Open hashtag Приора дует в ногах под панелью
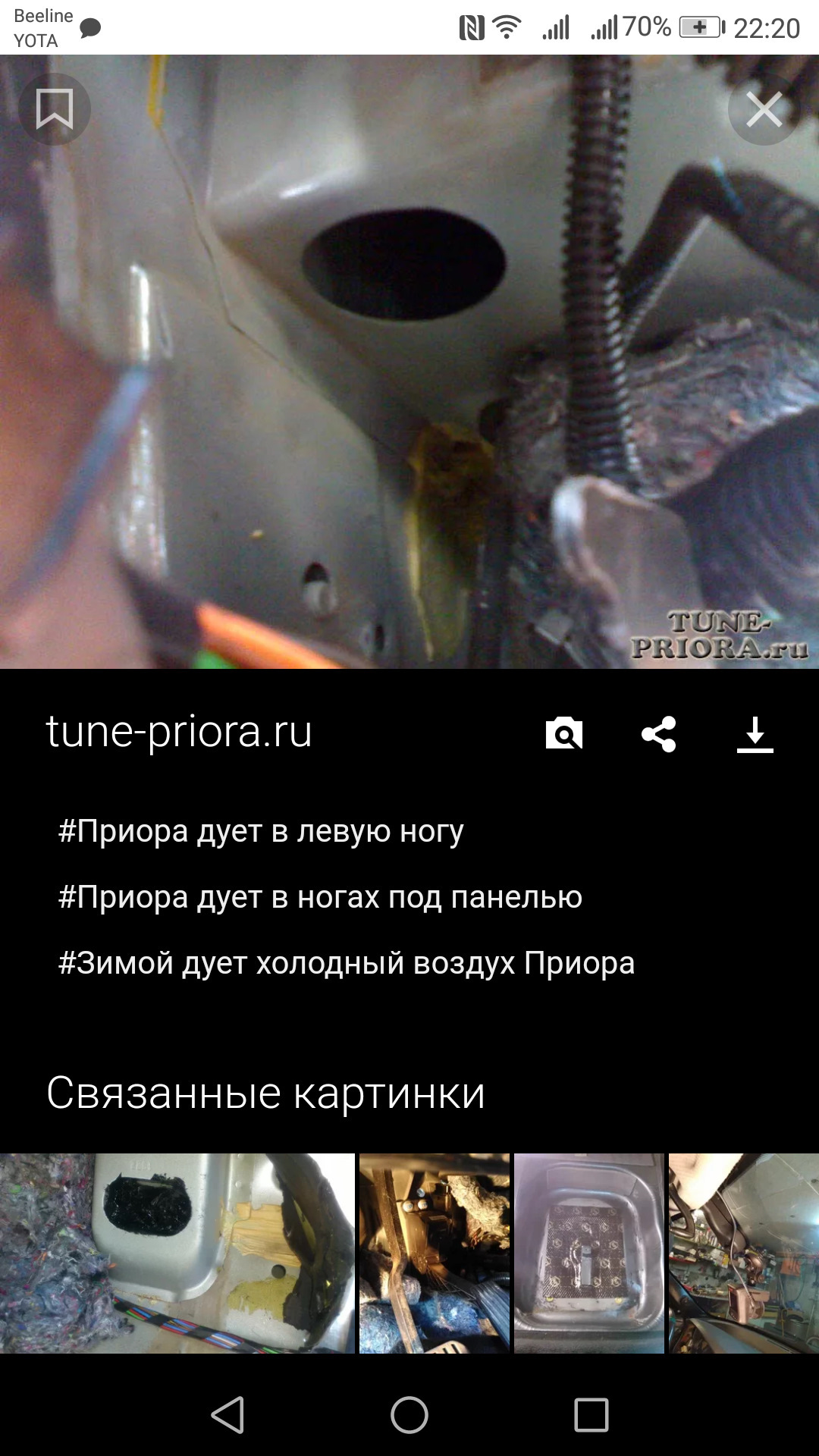 pyautogui.click(x=320, y=897)
